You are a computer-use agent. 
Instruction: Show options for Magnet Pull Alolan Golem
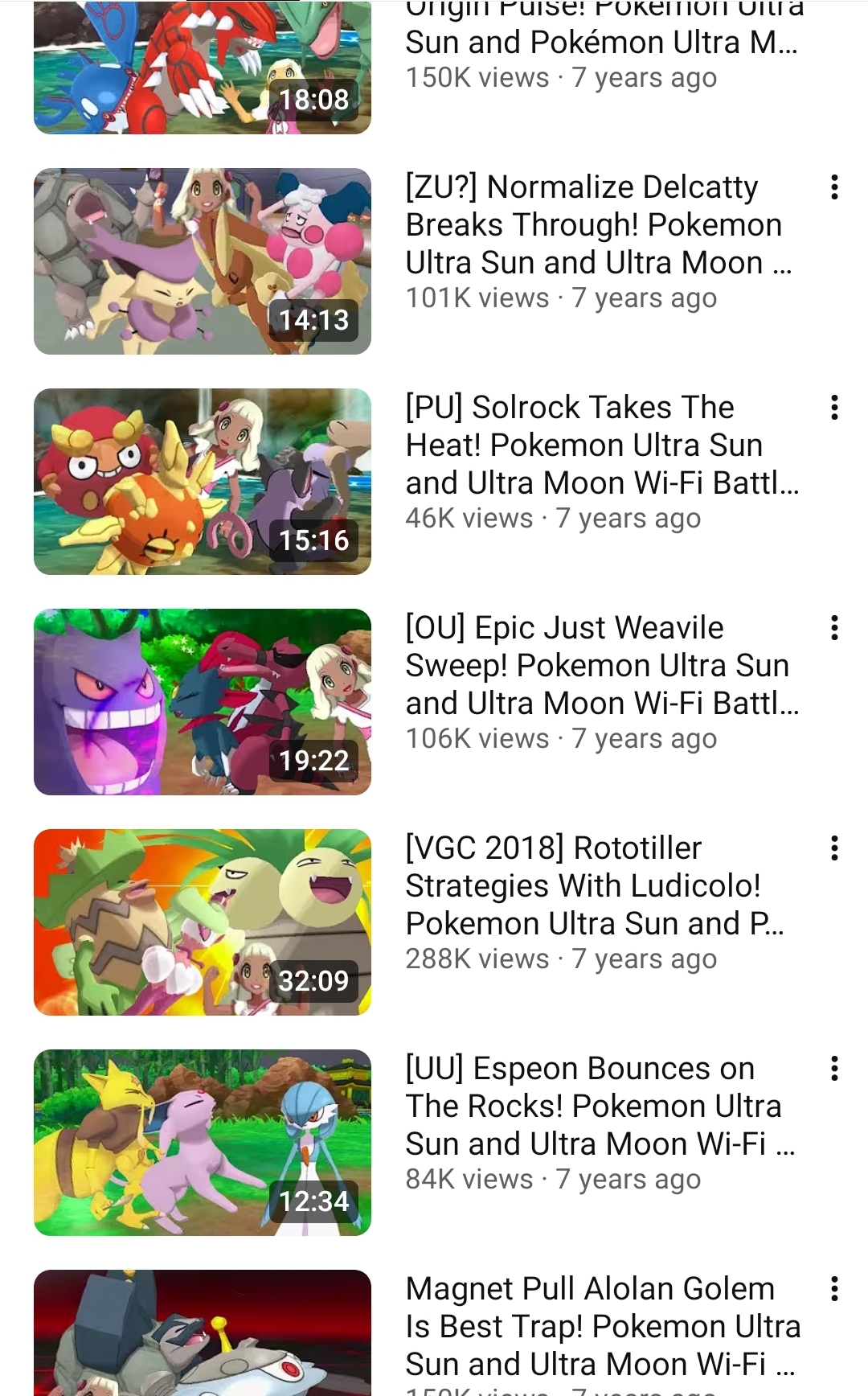(x=835, y=1289)
